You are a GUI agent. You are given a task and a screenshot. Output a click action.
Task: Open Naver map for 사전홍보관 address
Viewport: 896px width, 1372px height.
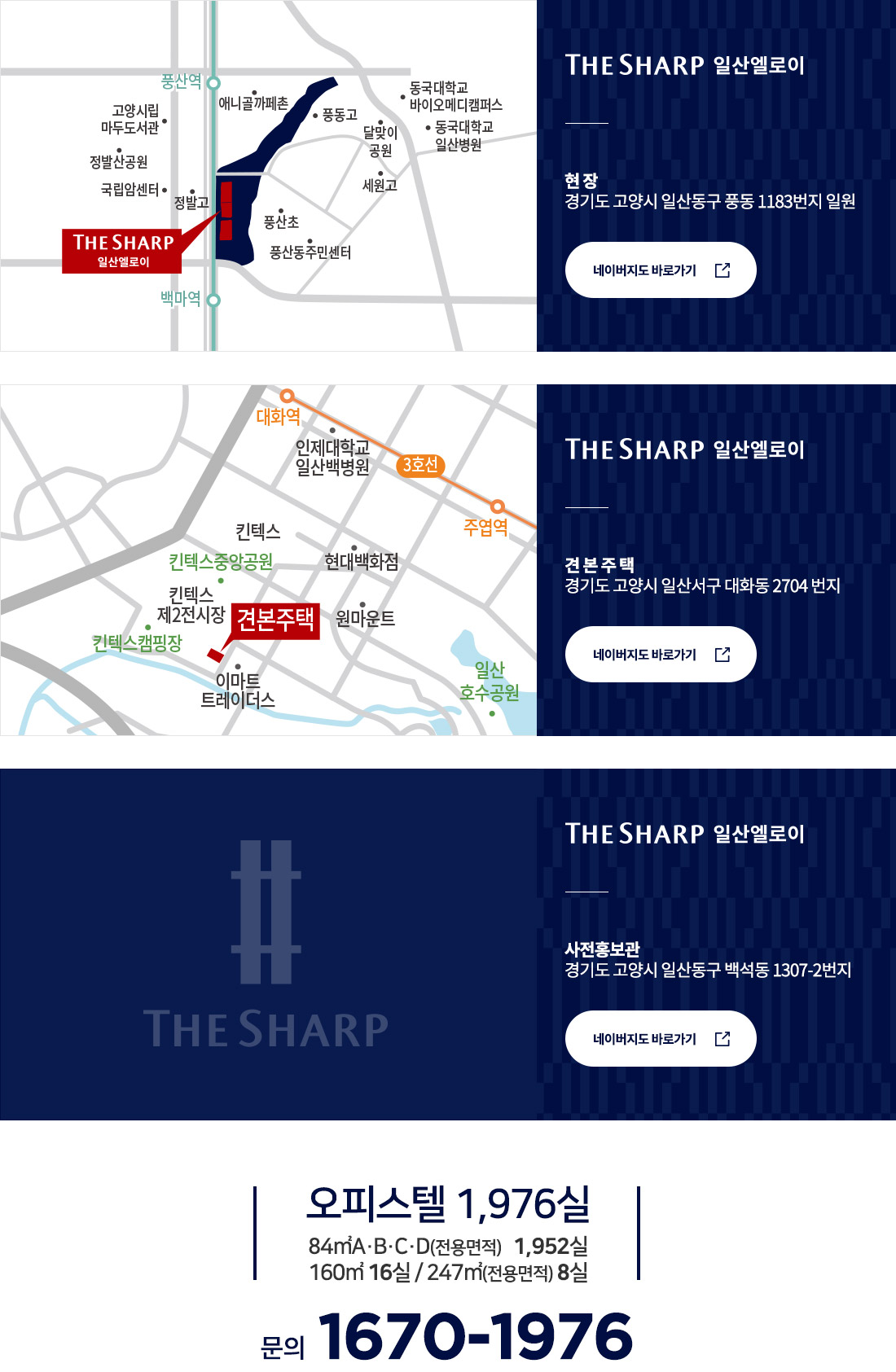tap(661, 1039)
